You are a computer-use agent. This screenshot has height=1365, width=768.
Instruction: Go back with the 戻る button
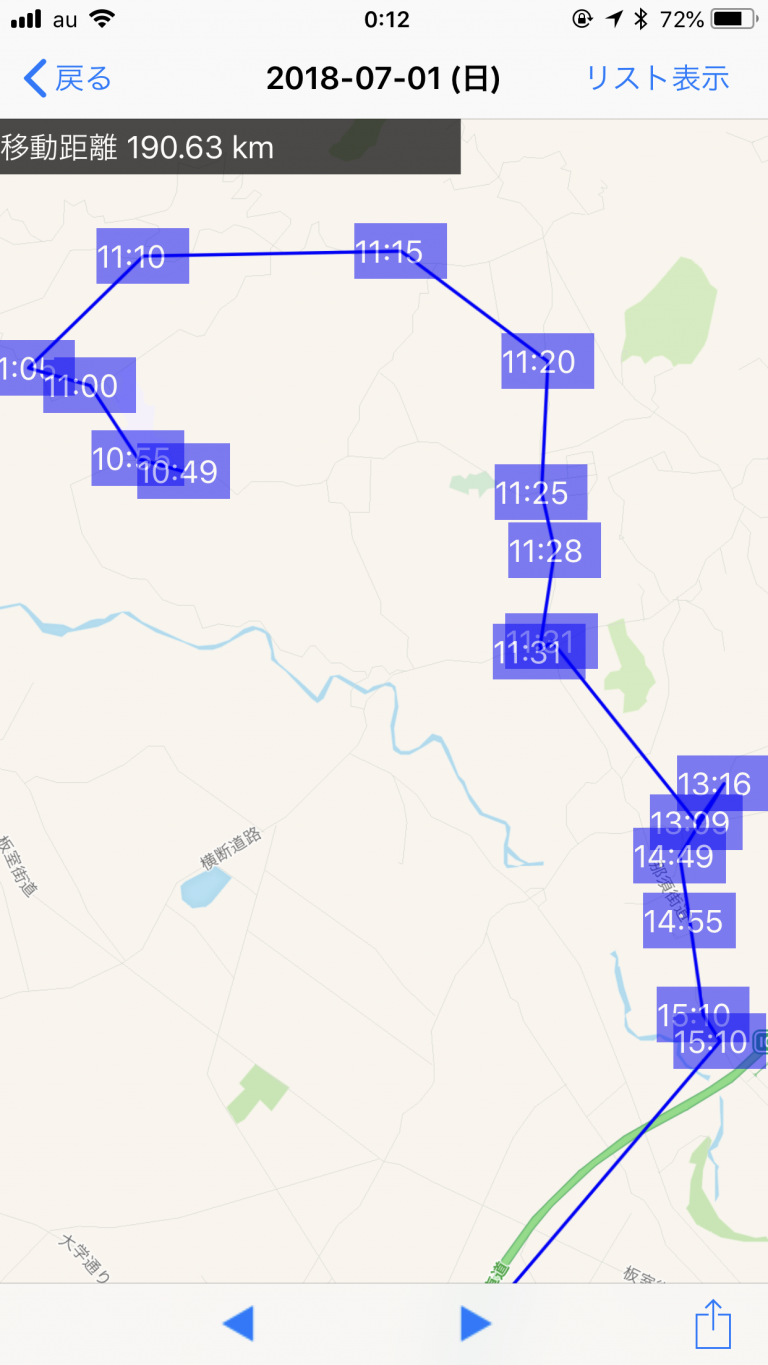68,79
